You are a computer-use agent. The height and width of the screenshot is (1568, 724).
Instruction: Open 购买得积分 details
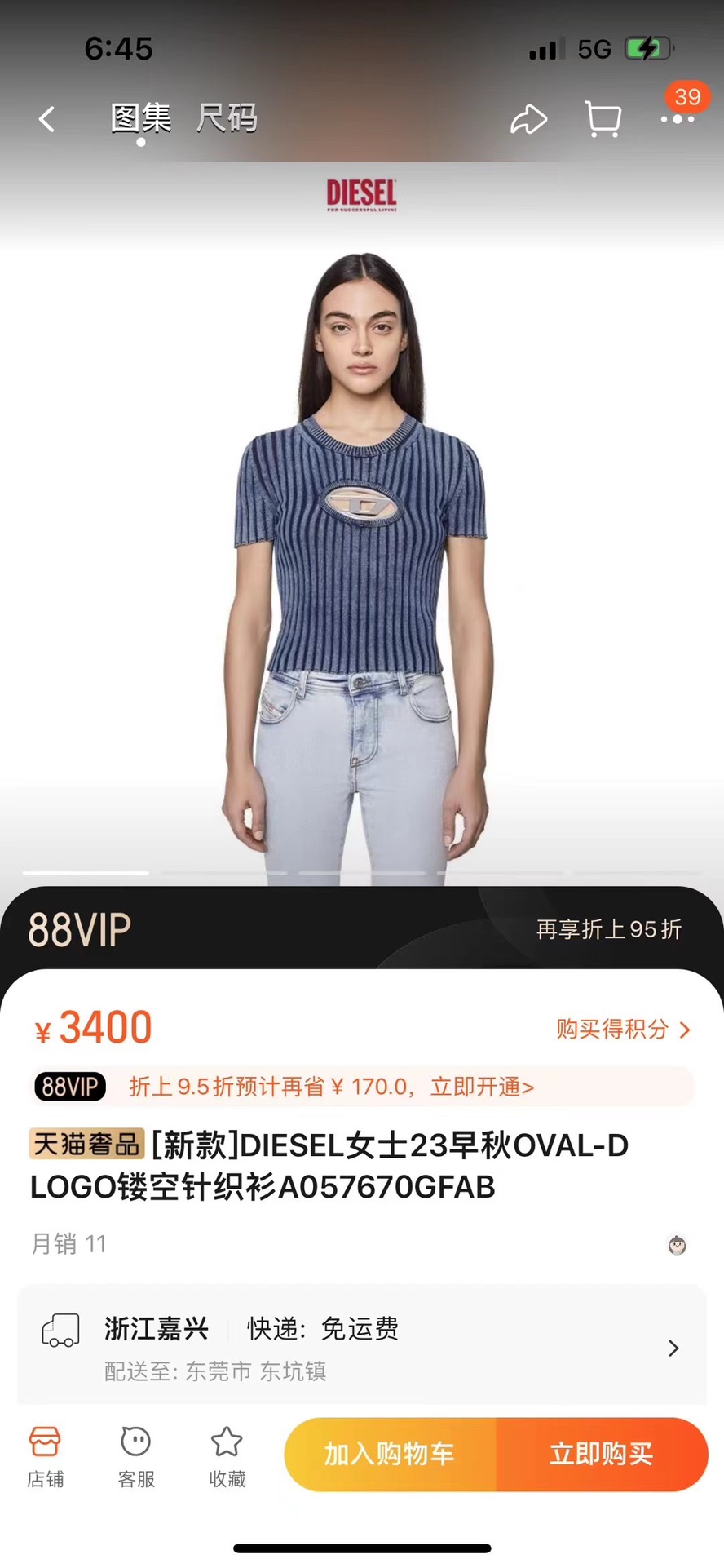(623, 1029)
